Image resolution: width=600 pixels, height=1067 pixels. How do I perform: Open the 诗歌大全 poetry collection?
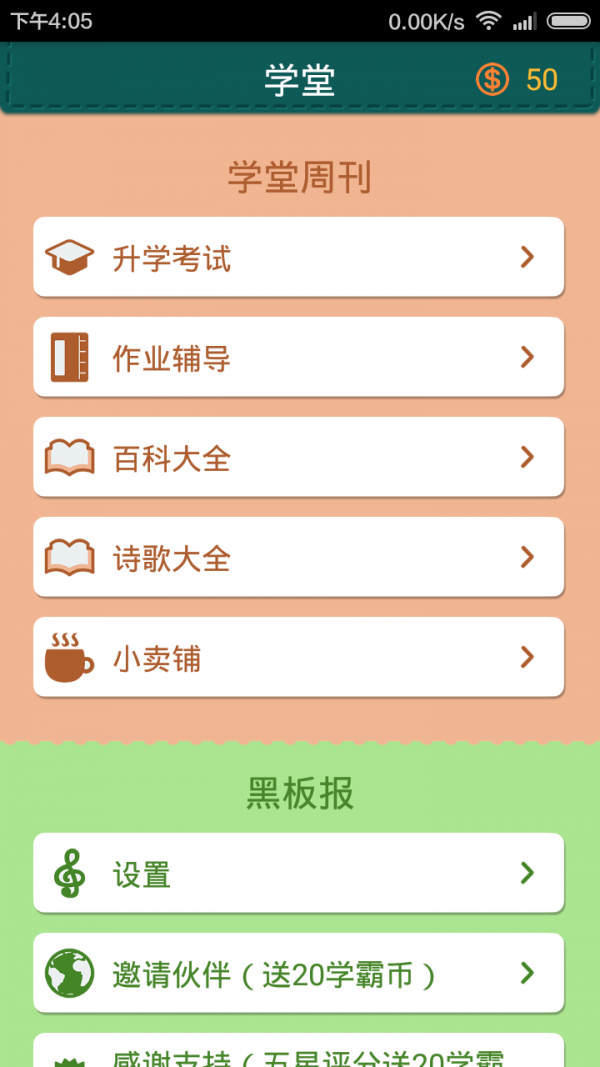pos(298,558)
